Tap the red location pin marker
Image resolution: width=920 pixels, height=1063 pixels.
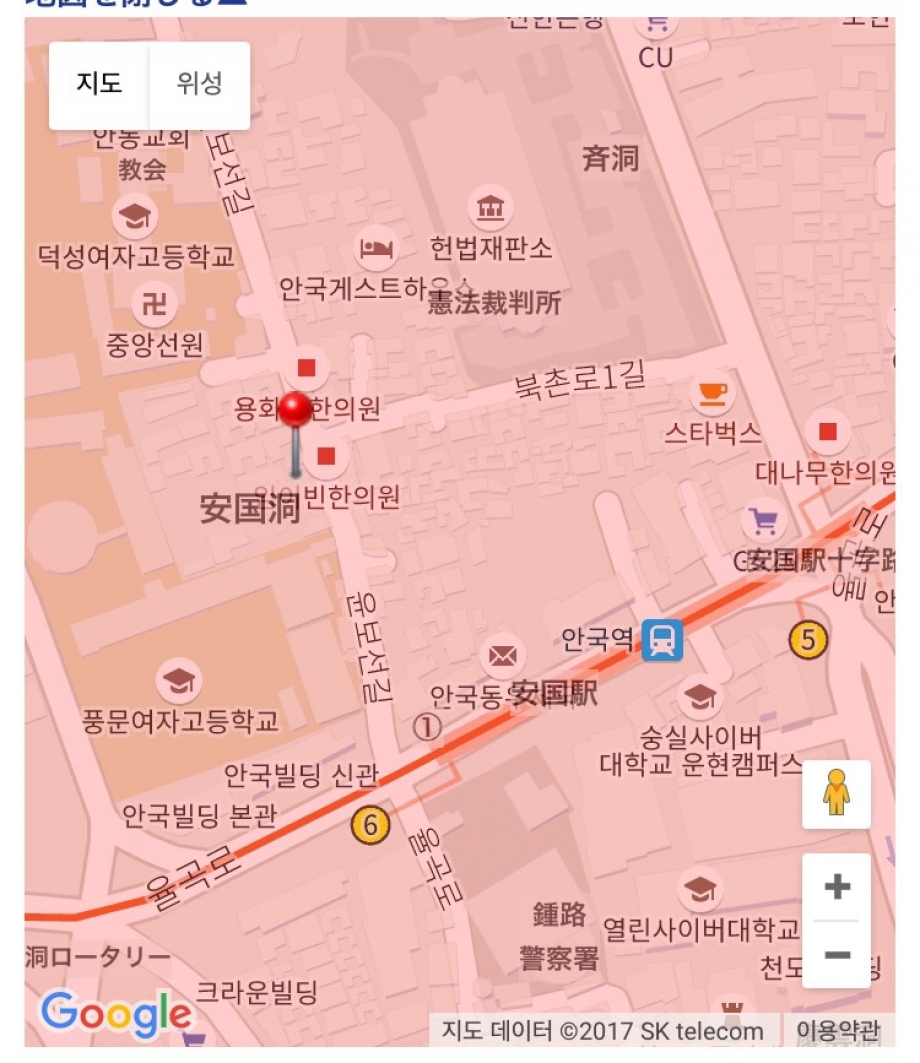point(295,412)
